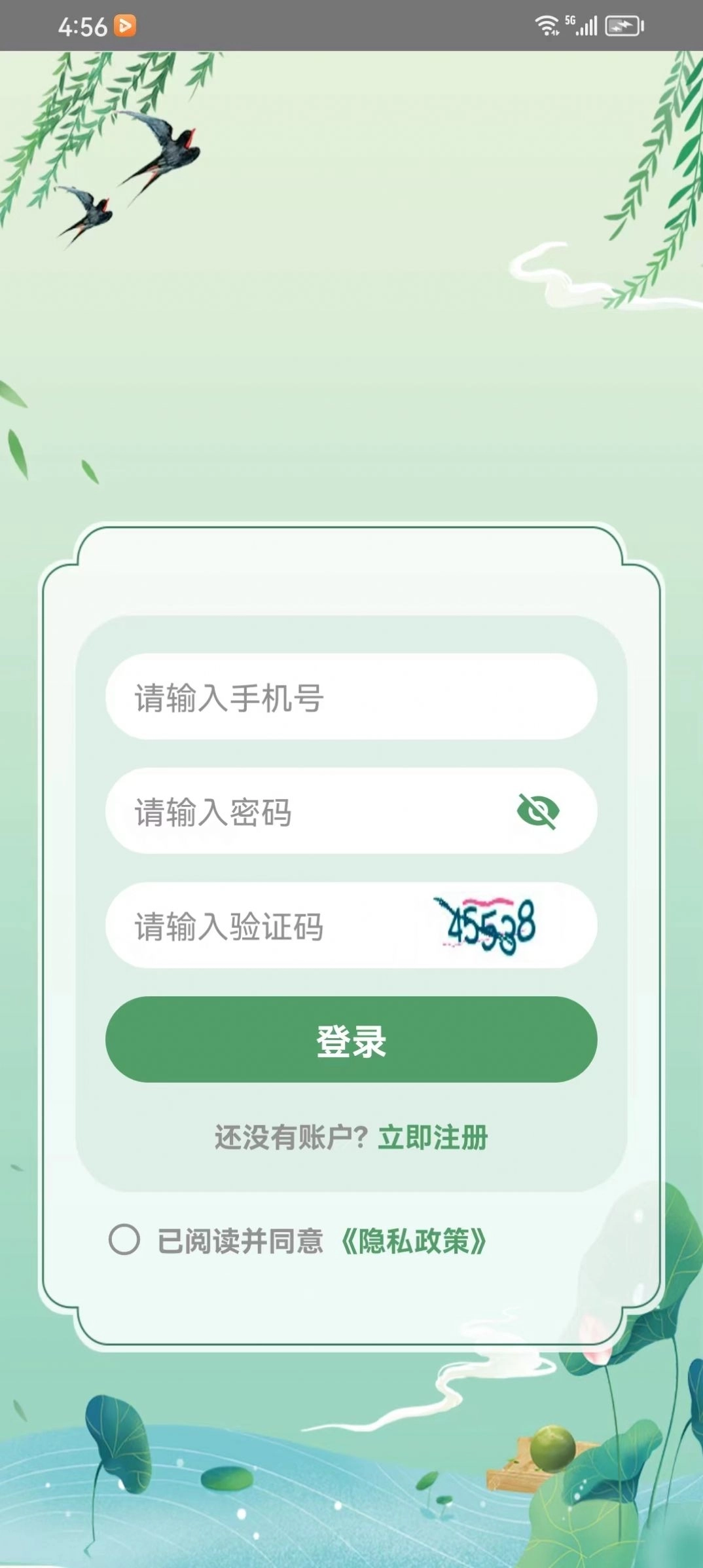The image size is (703, 1568).
Task: Open 立即注册 to register an account
Action: point(433,1138)
